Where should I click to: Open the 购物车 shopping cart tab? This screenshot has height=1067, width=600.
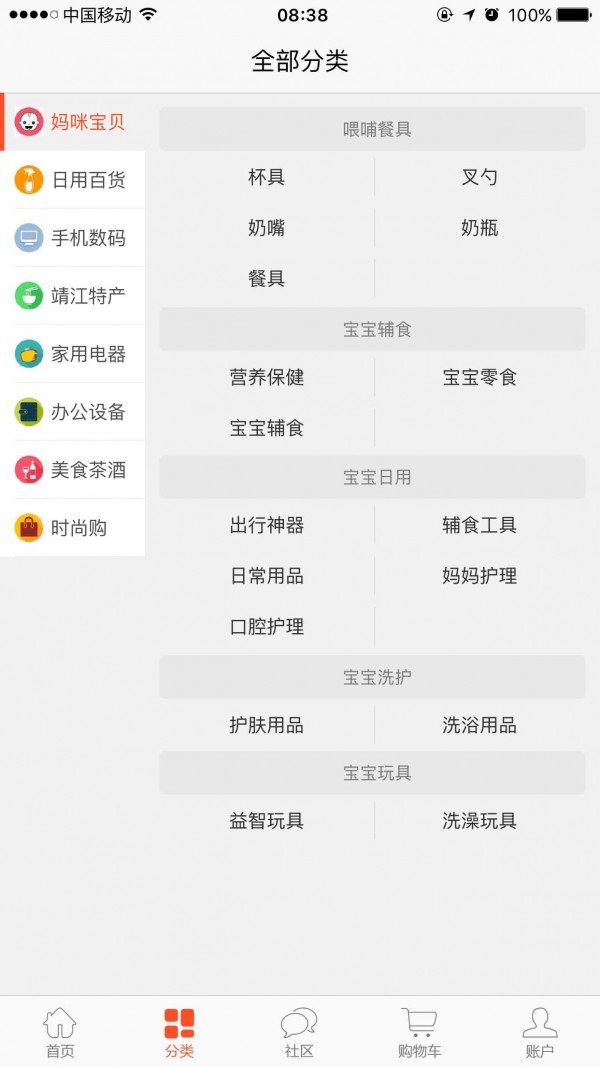point(419,1032)
